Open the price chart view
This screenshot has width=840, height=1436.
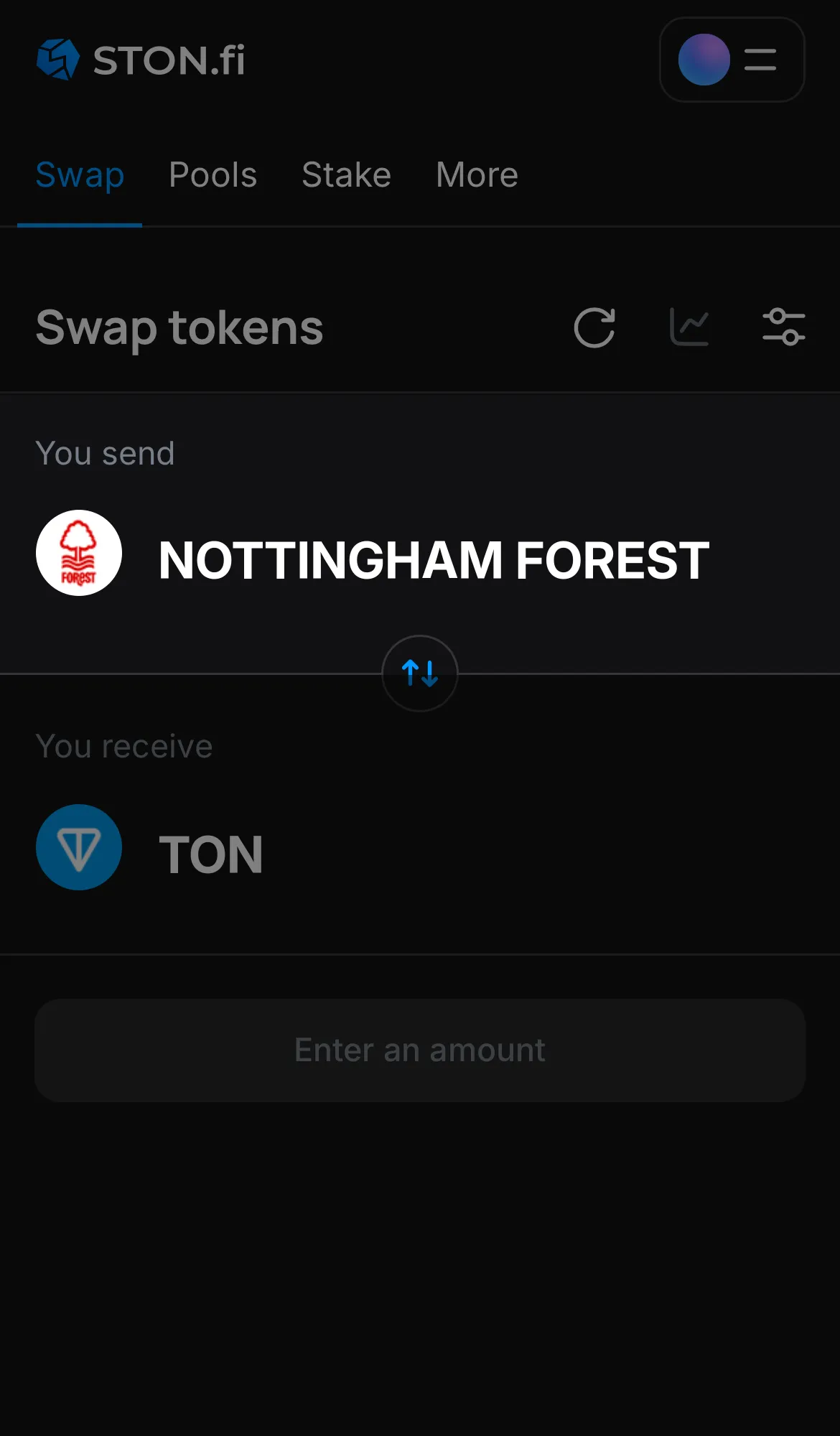pos(689,327)
